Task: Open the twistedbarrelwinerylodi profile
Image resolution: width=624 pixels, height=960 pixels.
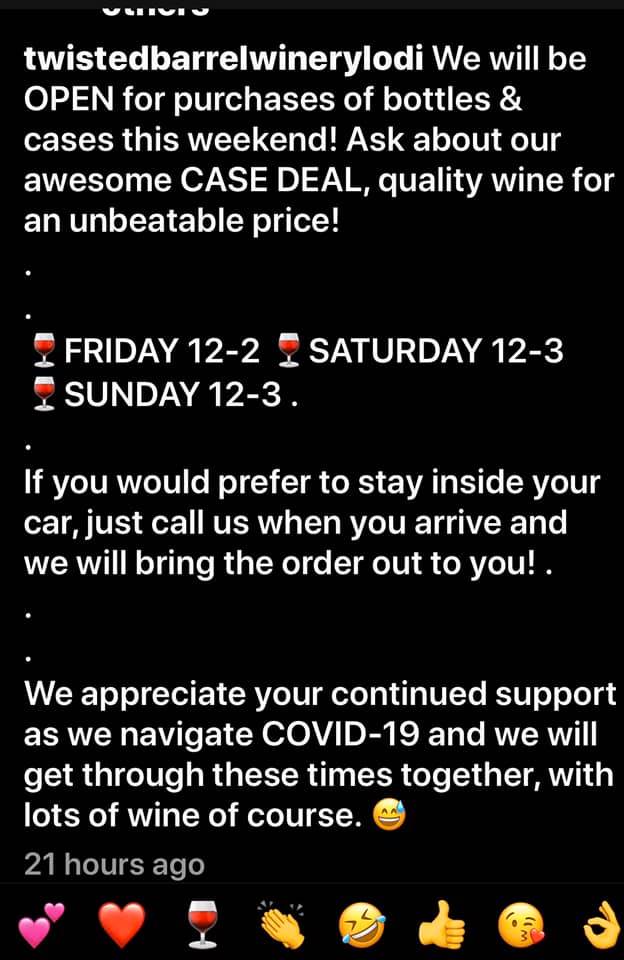Action: (x=226, y=59)
